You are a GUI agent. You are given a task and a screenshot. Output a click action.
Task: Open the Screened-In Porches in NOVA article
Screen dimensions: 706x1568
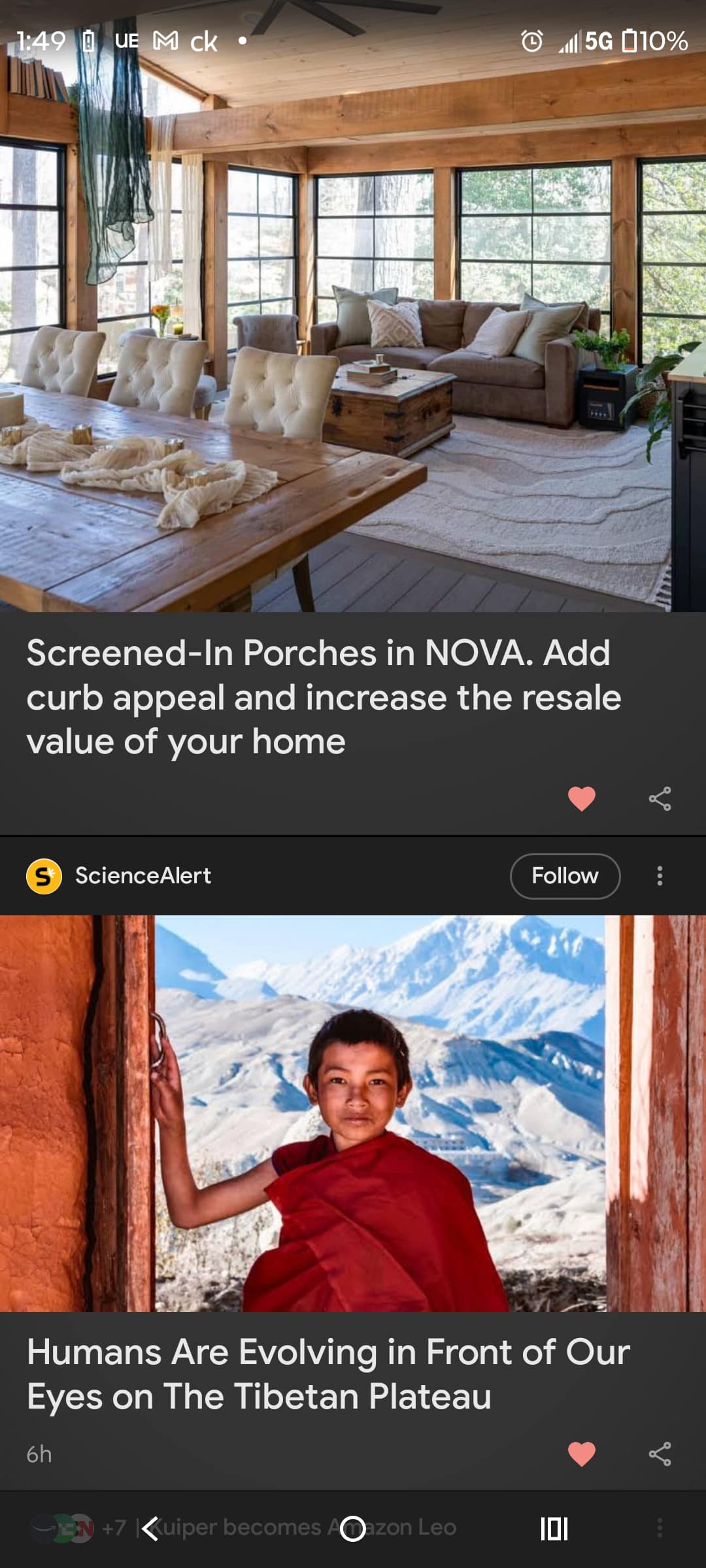(324, 696)
